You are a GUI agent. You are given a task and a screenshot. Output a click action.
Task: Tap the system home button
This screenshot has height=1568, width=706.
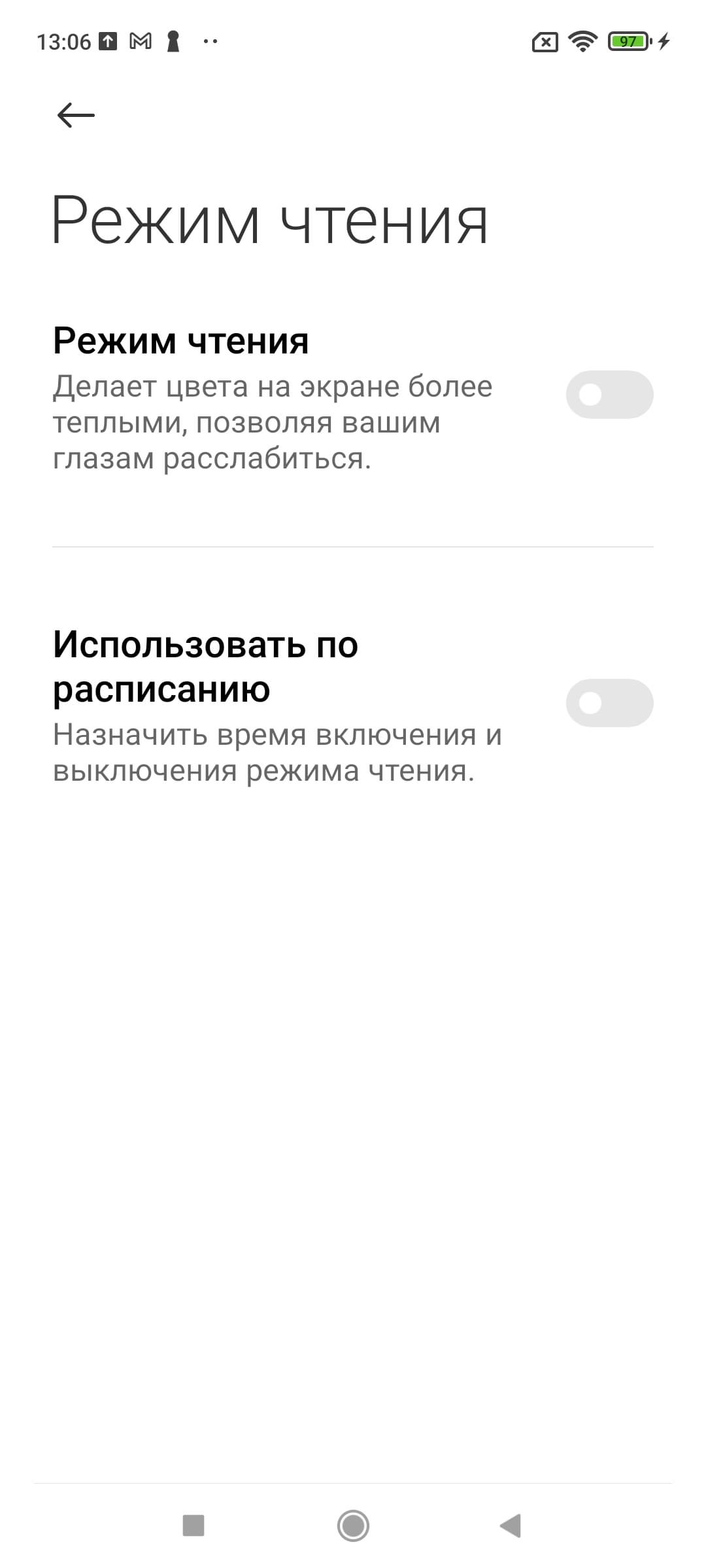pyautogui.click(x=353, y=1526)
